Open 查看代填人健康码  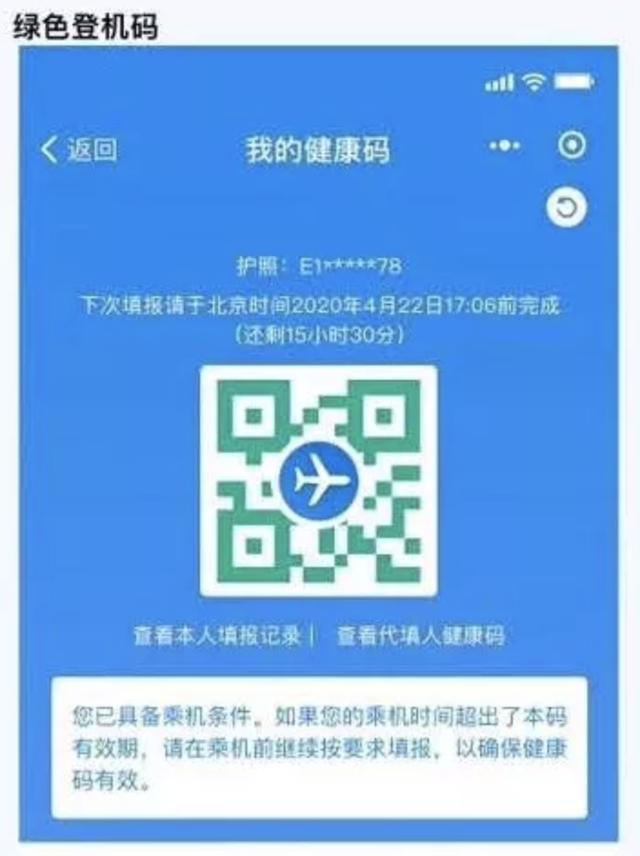[420, 636]
